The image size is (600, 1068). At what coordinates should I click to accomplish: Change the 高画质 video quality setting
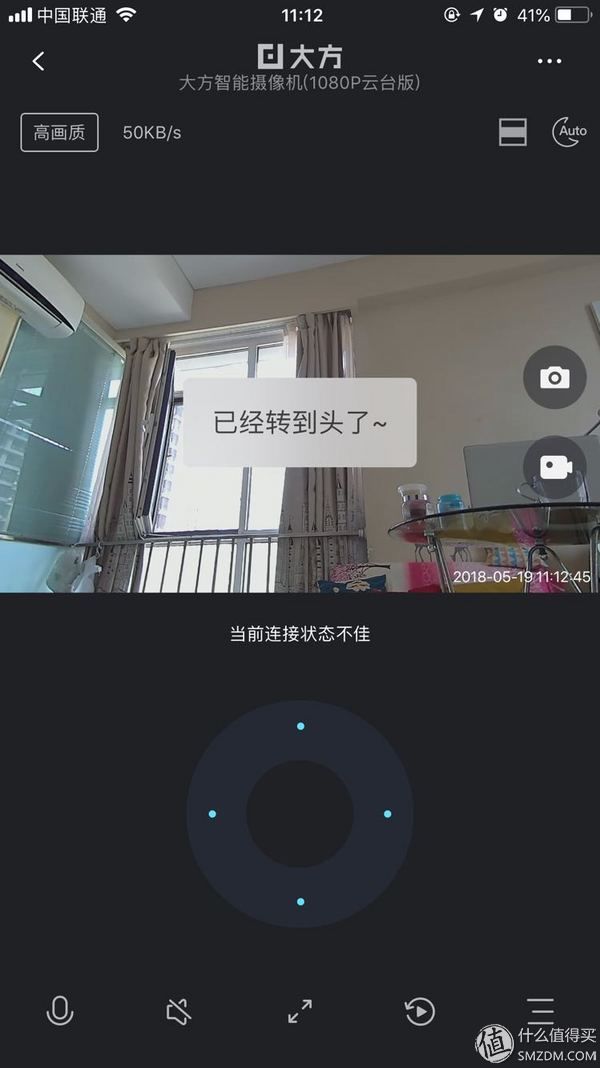pos(60,132)
